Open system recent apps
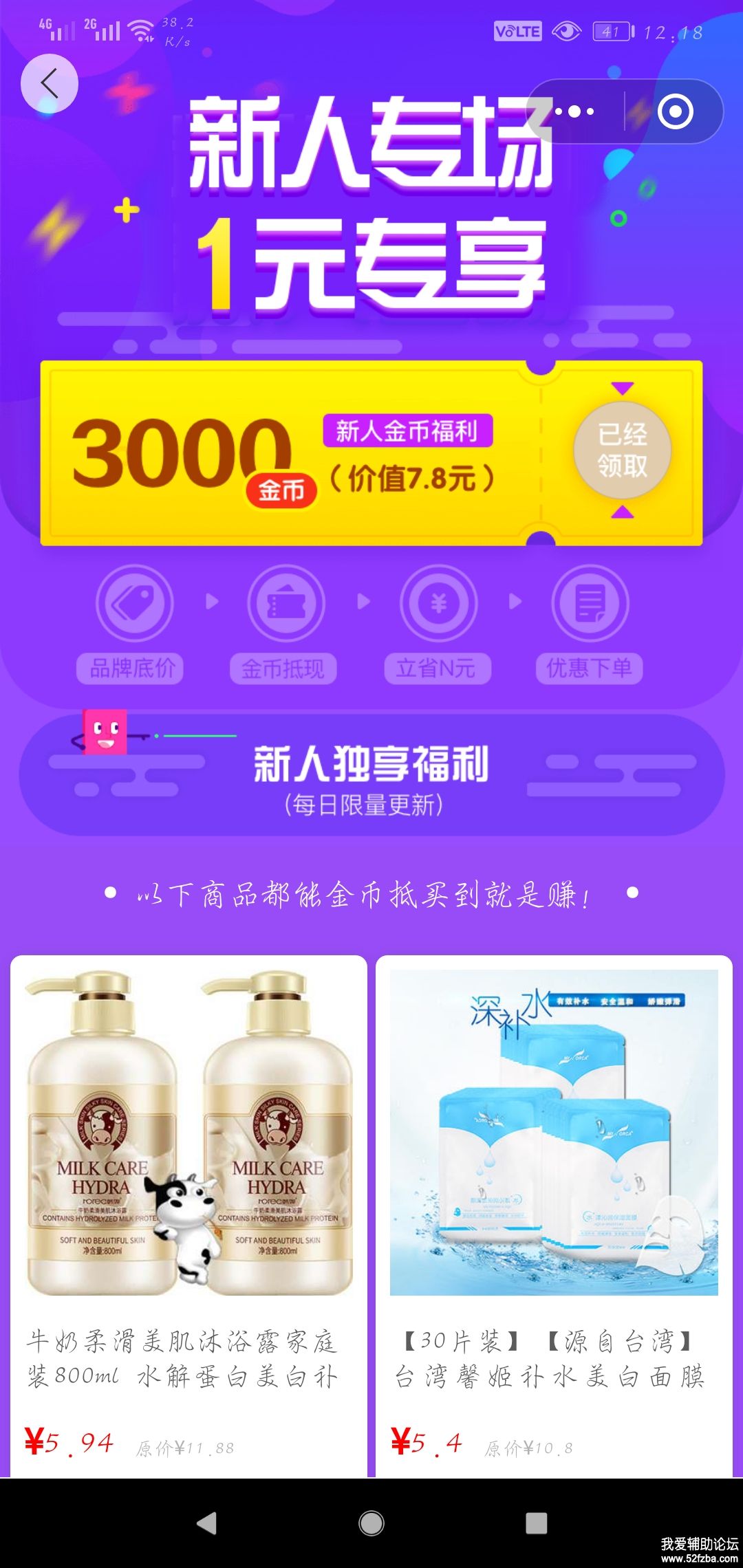Image resolution: width=743 pixels, height=1568 pixels. pos(536,1523)
